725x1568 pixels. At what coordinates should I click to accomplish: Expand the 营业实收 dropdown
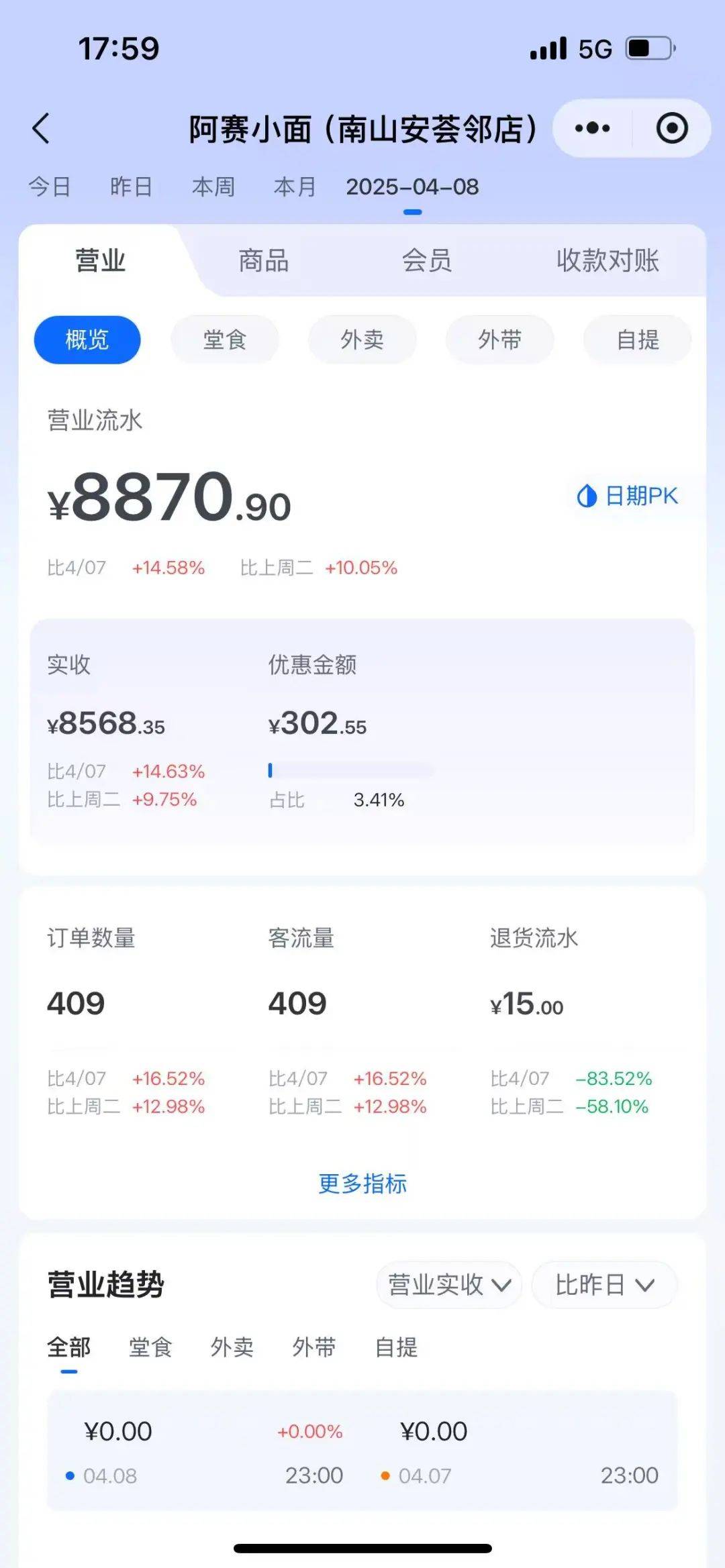point(449,1284)
